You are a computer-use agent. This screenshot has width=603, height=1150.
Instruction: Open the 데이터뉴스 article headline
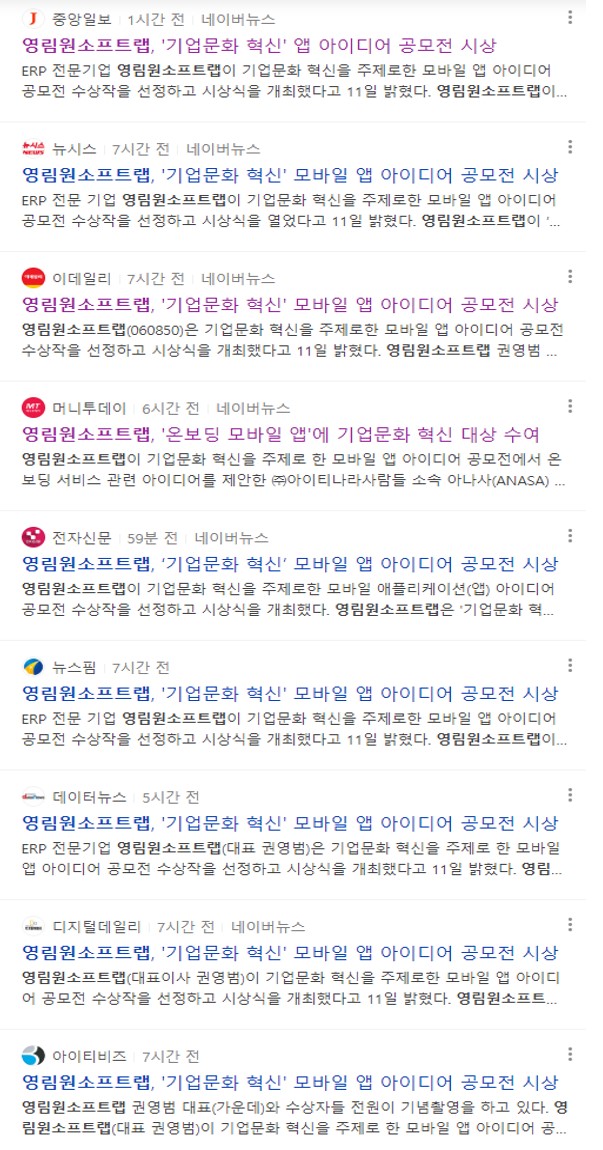point(289,823)
